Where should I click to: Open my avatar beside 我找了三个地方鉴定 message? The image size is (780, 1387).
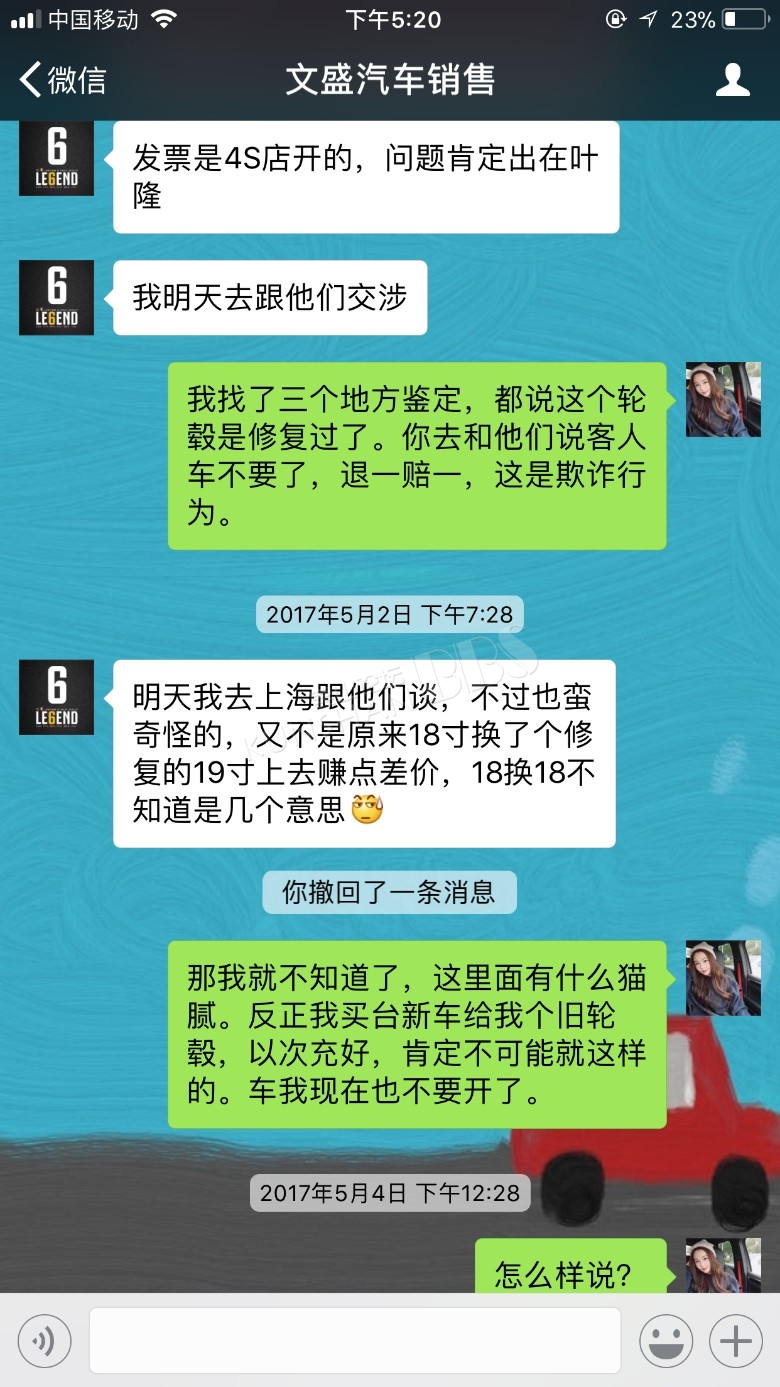click(723, 399)
